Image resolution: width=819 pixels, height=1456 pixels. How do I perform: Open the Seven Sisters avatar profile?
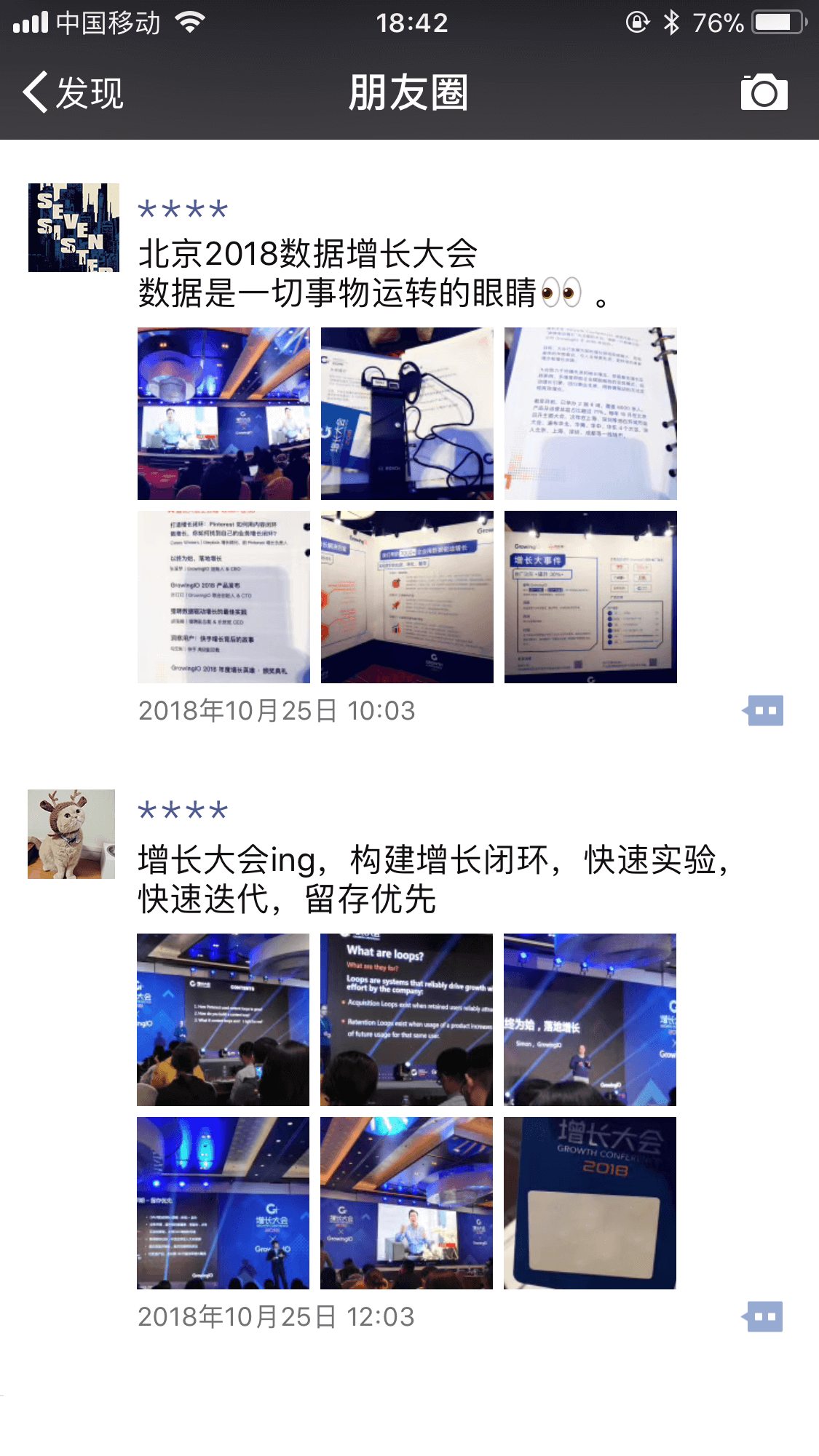tap(73, 228)
